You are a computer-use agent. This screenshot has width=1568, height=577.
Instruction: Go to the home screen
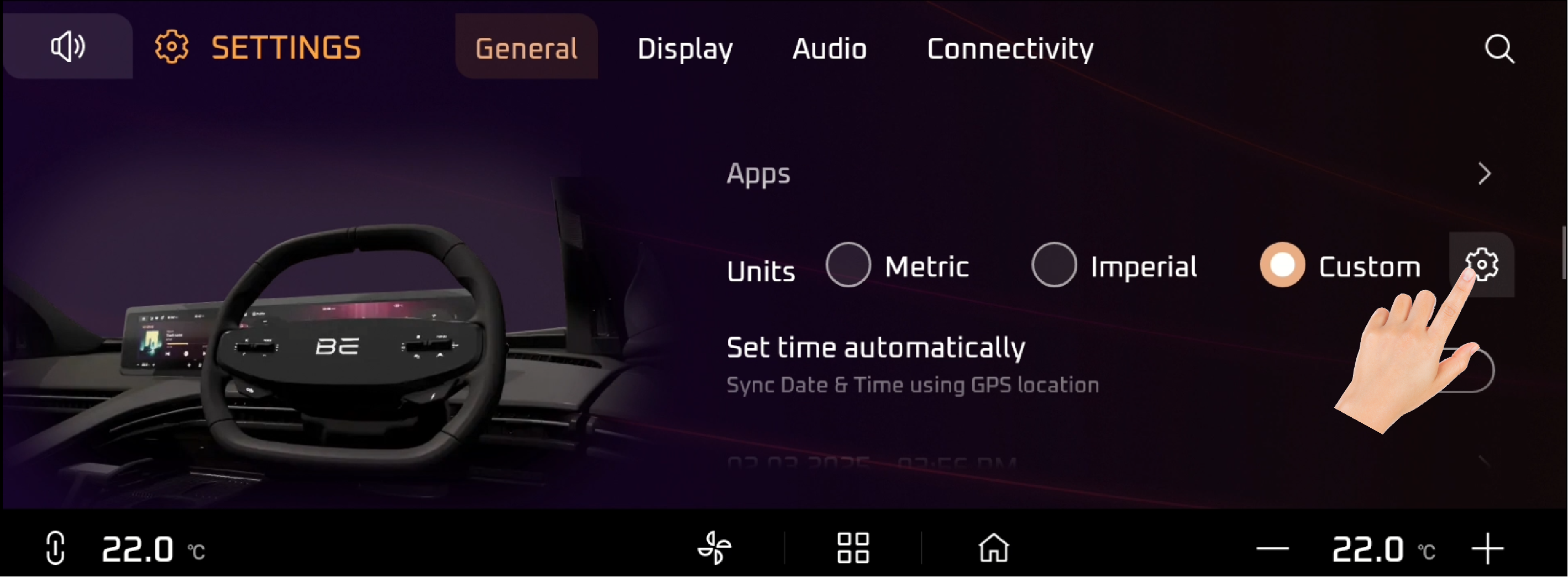point(993,548)
